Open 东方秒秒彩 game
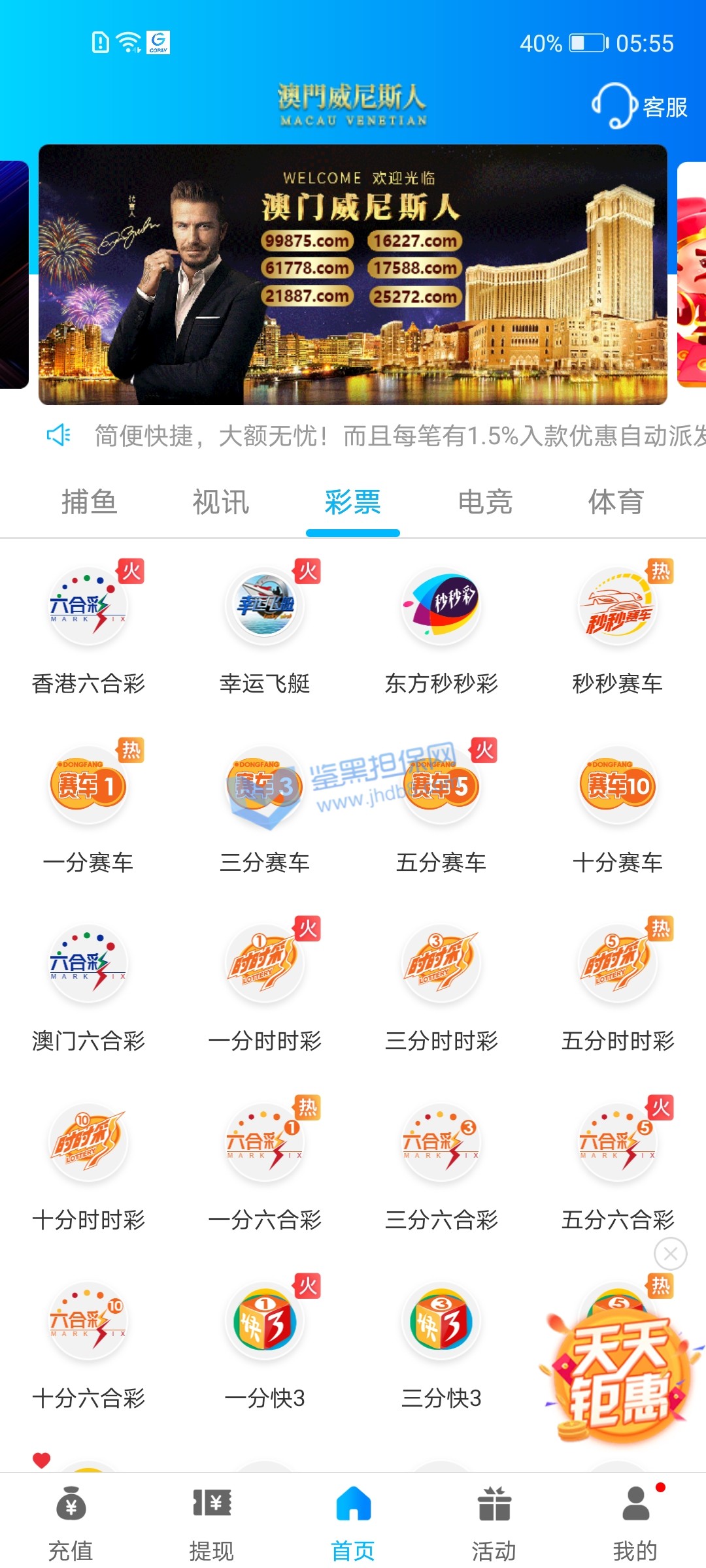This screenshot has width=706, height=1568. [x=441, y=608]
